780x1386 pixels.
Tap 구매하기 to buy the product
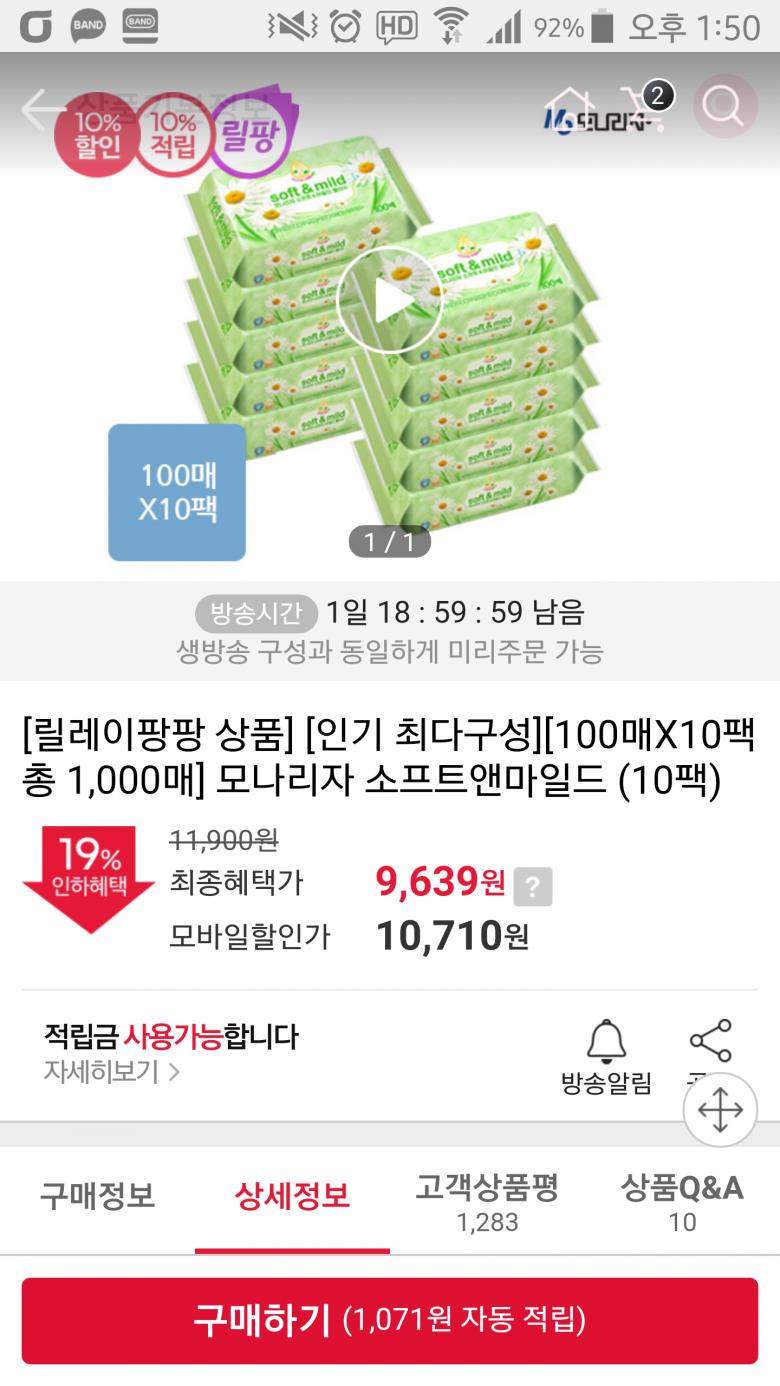(x=389, y=1320)
